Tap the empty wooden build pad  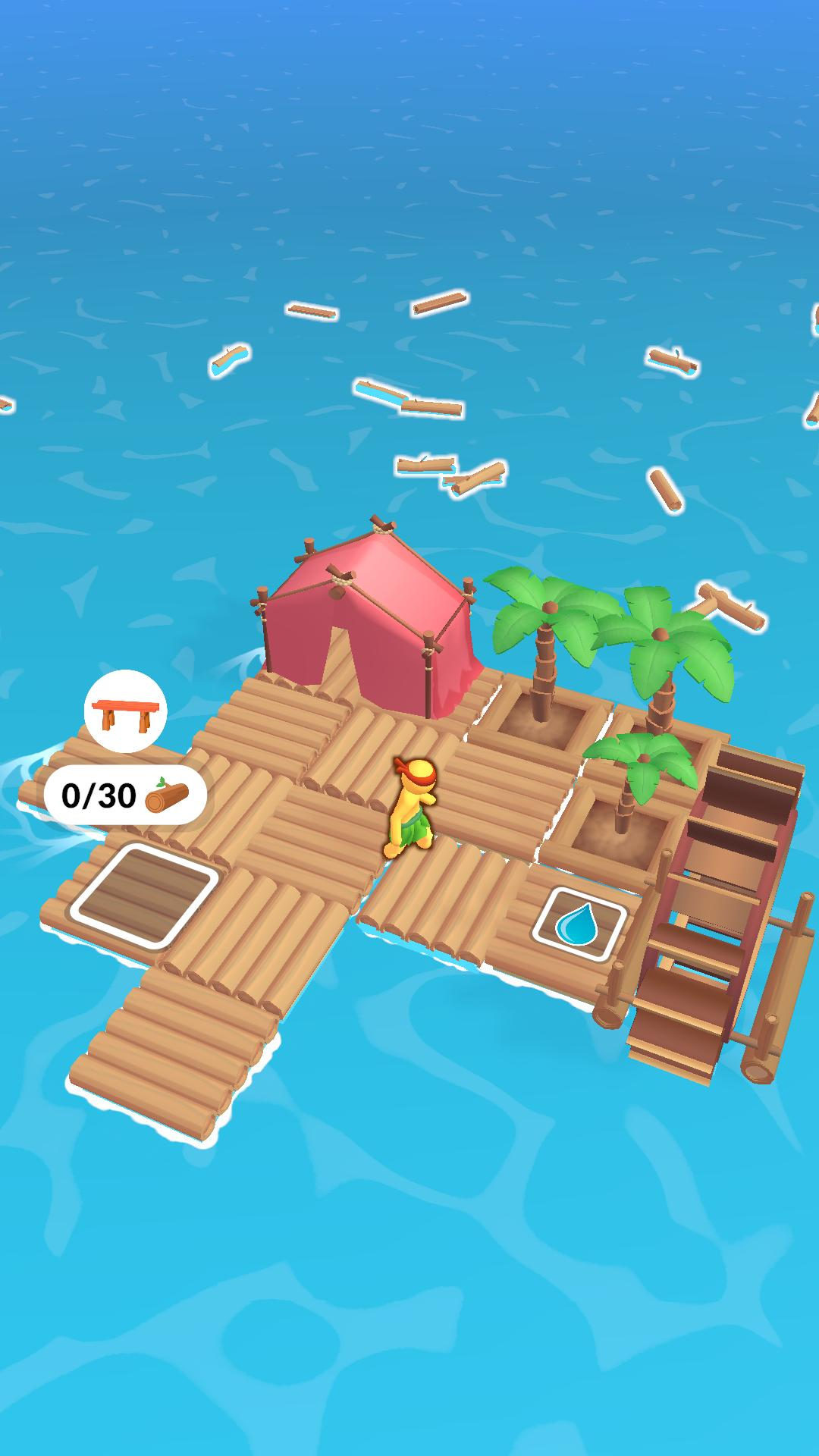[145, 894]
